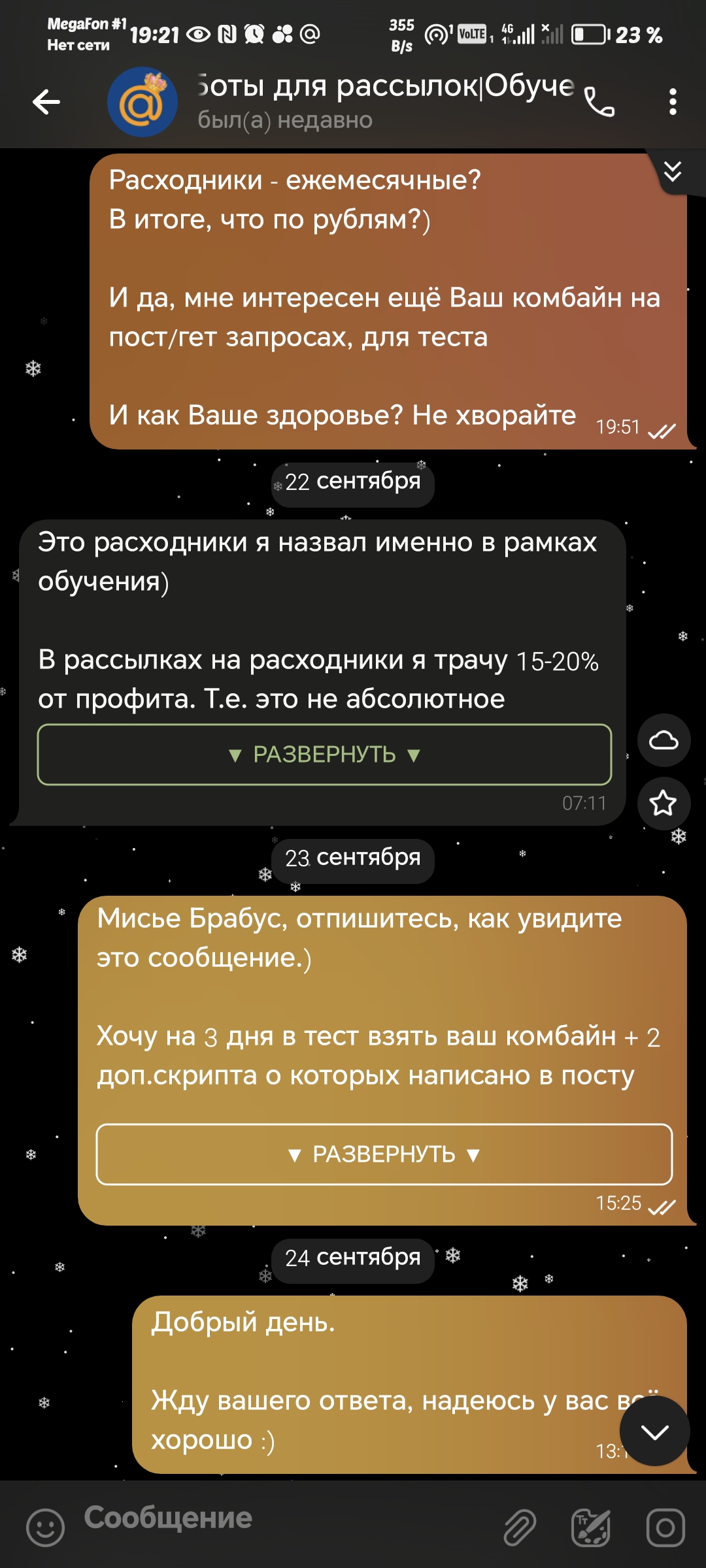
Task: Jump to the bottom of the chat
Action: pos(654,1431)
